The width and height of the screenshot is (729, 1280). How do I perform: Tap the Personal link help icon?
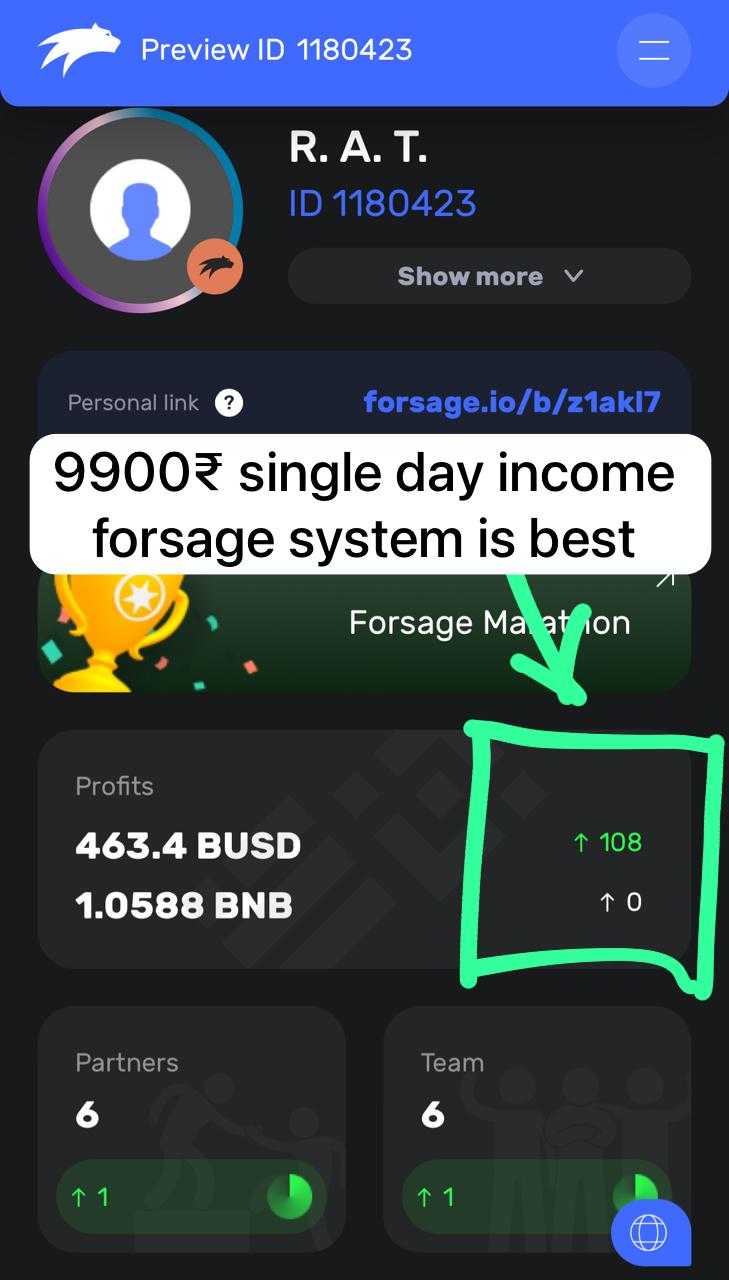pos(229,403)
